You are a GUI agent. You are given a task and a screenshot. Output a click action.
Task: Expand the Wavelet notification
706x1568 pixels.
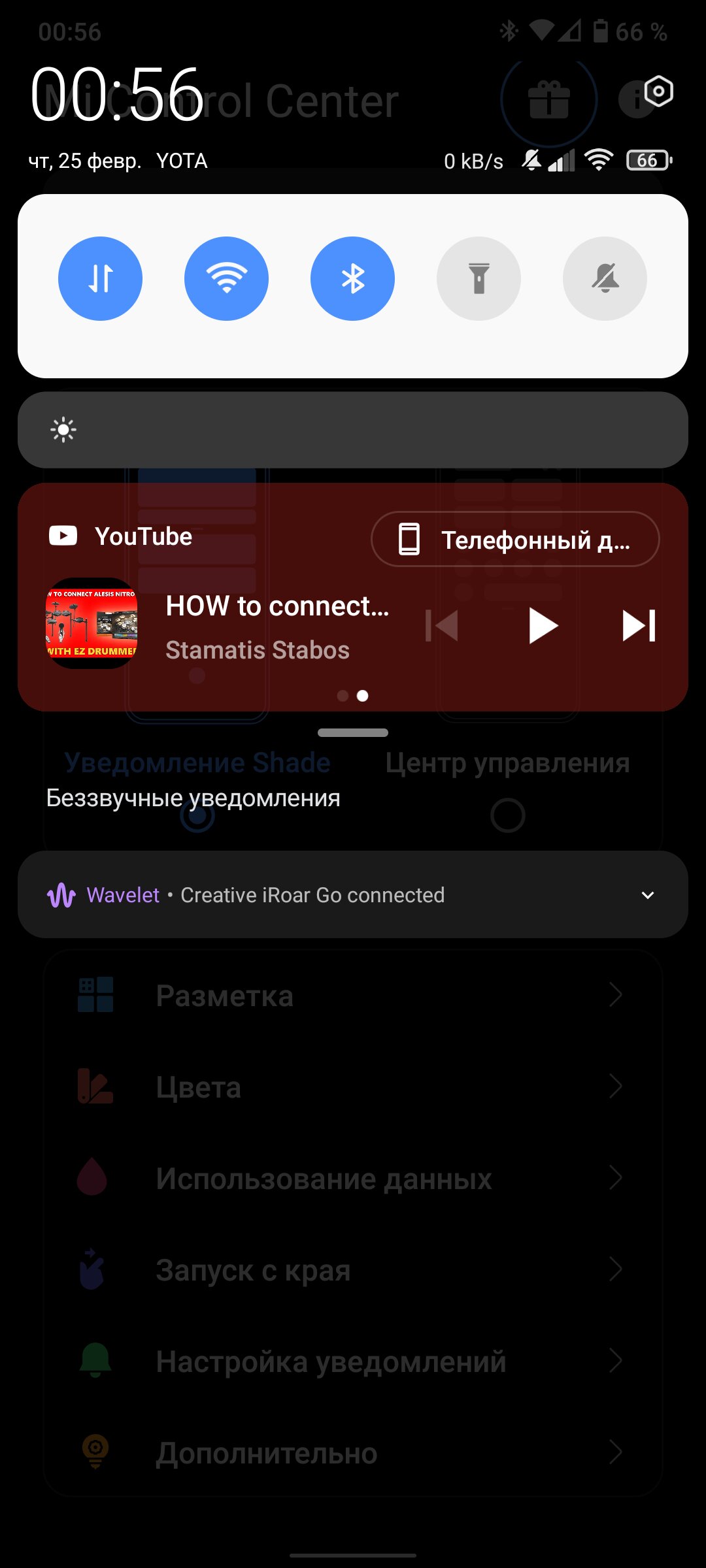[648, 895]
